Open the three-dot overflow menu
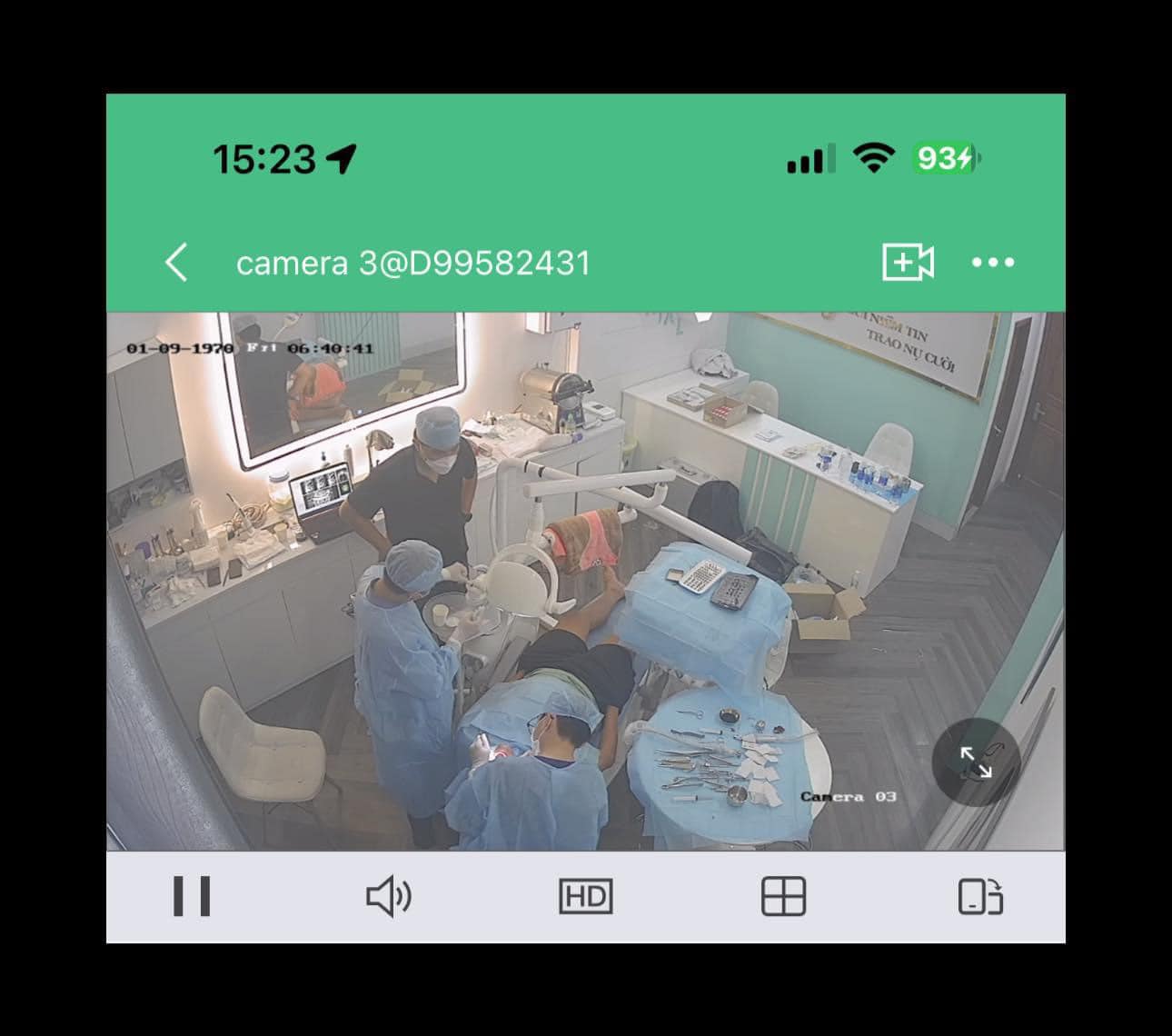The image size is (1172, 1036). click(992, 263)
